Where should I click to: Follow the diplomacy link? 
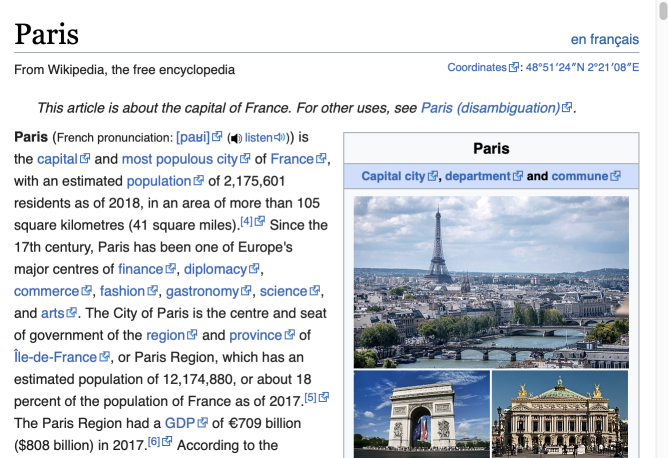point(215,269)
